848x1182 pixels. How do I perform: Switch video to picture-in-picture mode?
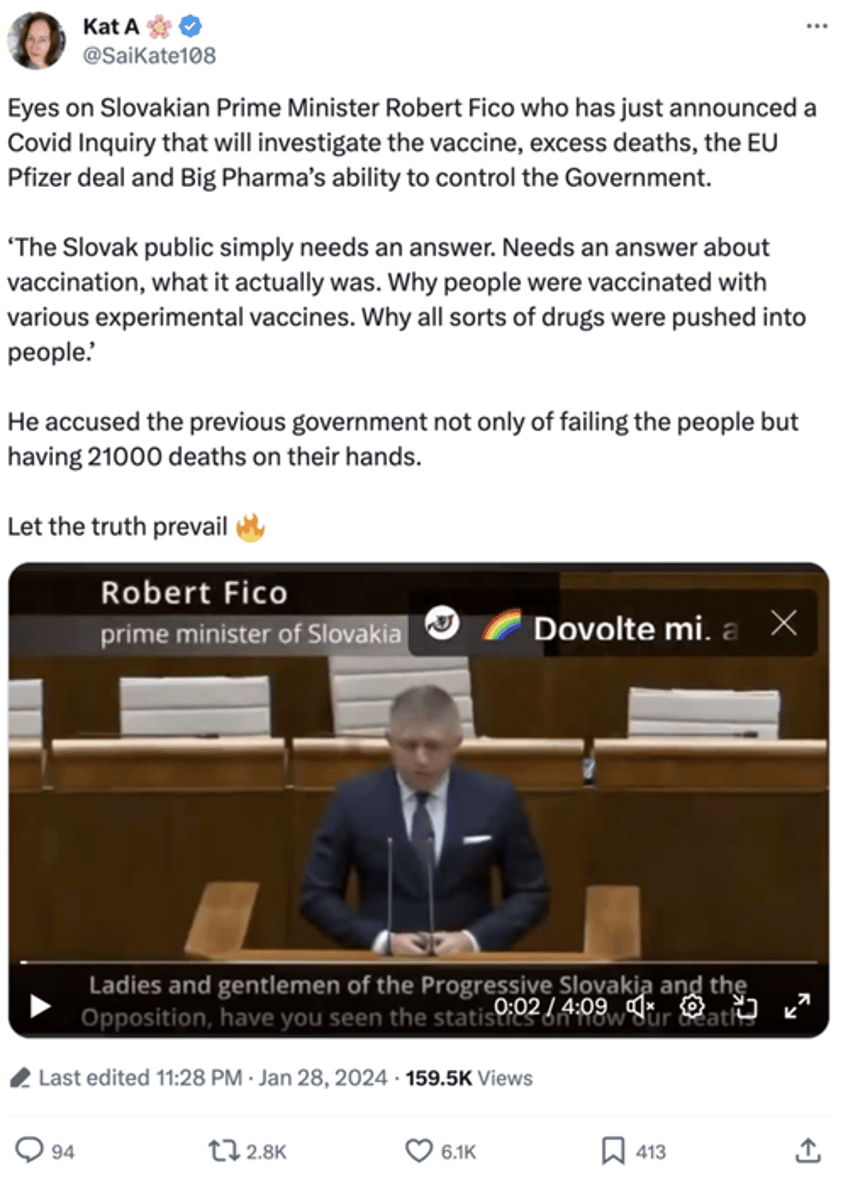pos(743,1006)
